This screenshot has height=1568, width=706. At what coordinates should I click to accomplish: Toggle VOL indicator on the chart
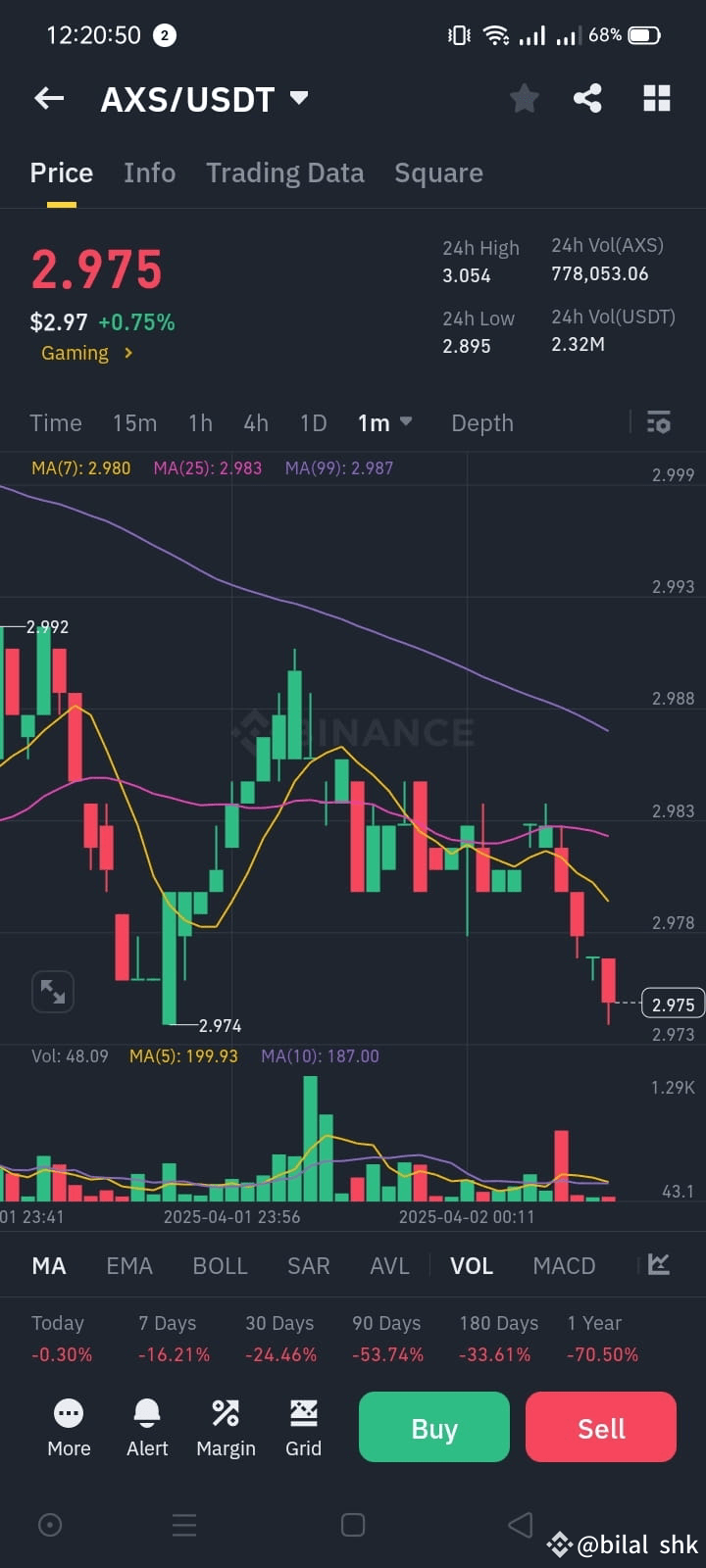pyautogui.click(x=472, y=1265)
